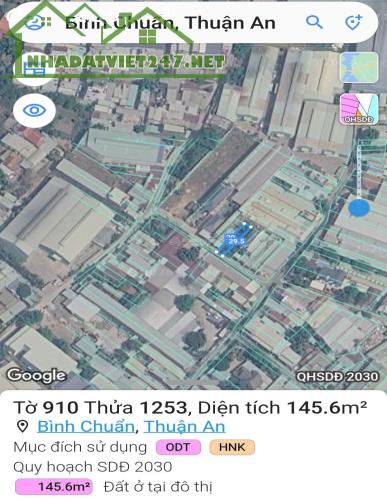The image size is (387, 500).
Task: Open the Bình Chuẩn link
Action: pos(85,426)
